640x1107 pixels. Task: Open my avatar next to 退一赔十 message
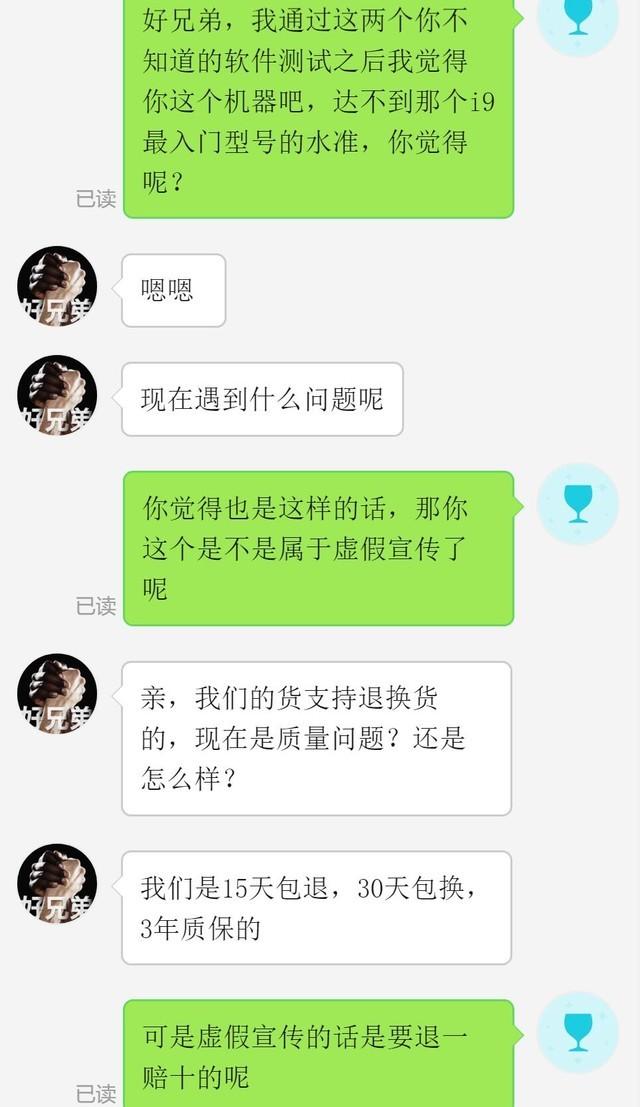(577, 1032)
